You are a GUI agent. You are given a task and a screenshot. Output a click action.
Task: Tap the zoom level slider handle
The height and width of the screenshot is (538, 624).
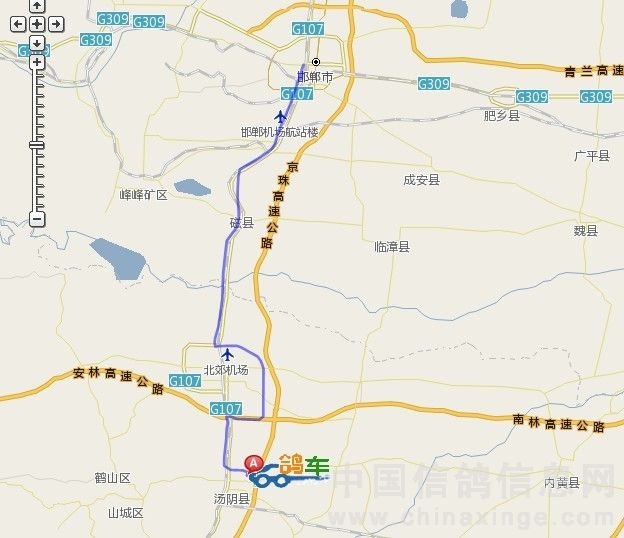[x=37, y=145]
